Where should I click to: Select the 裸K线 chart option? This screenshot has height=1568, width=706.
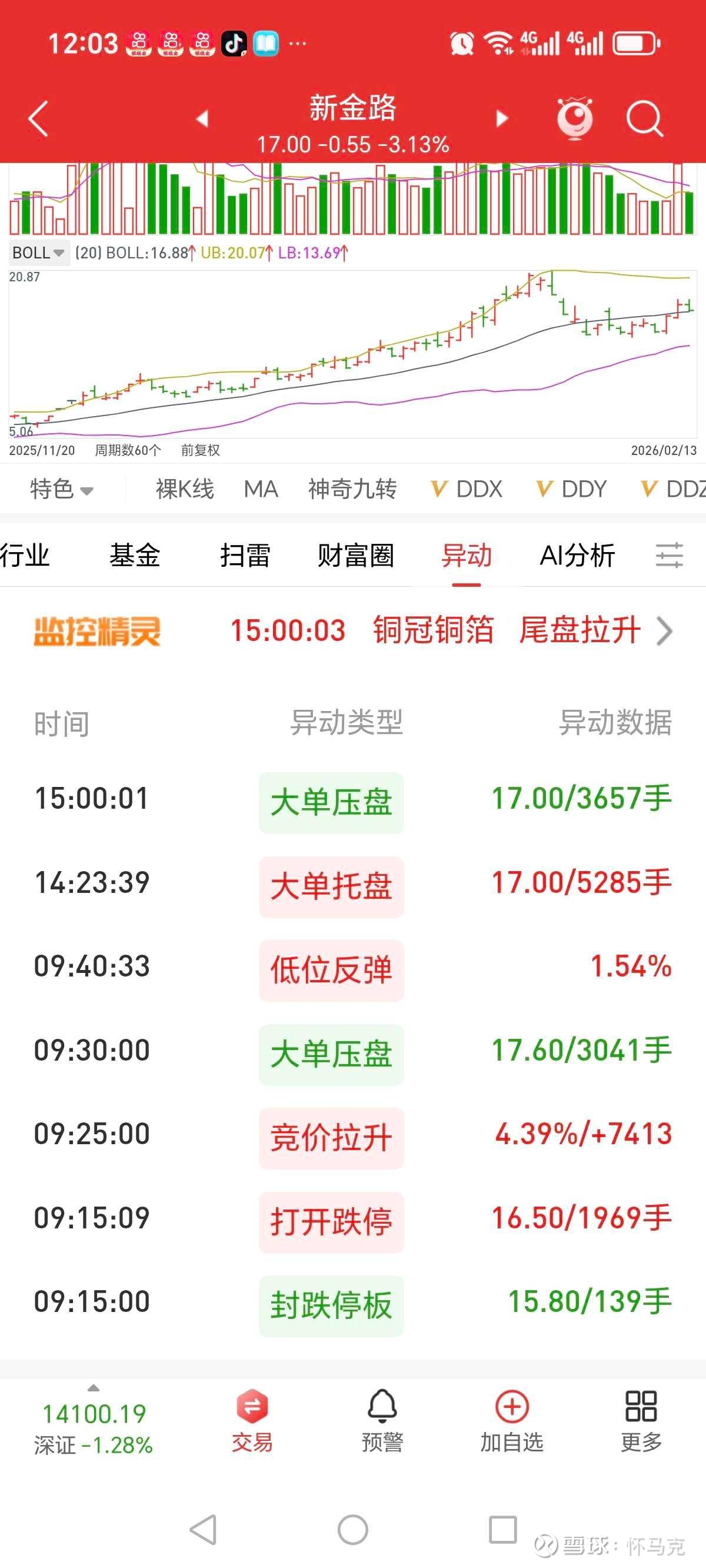coord(185,489)
